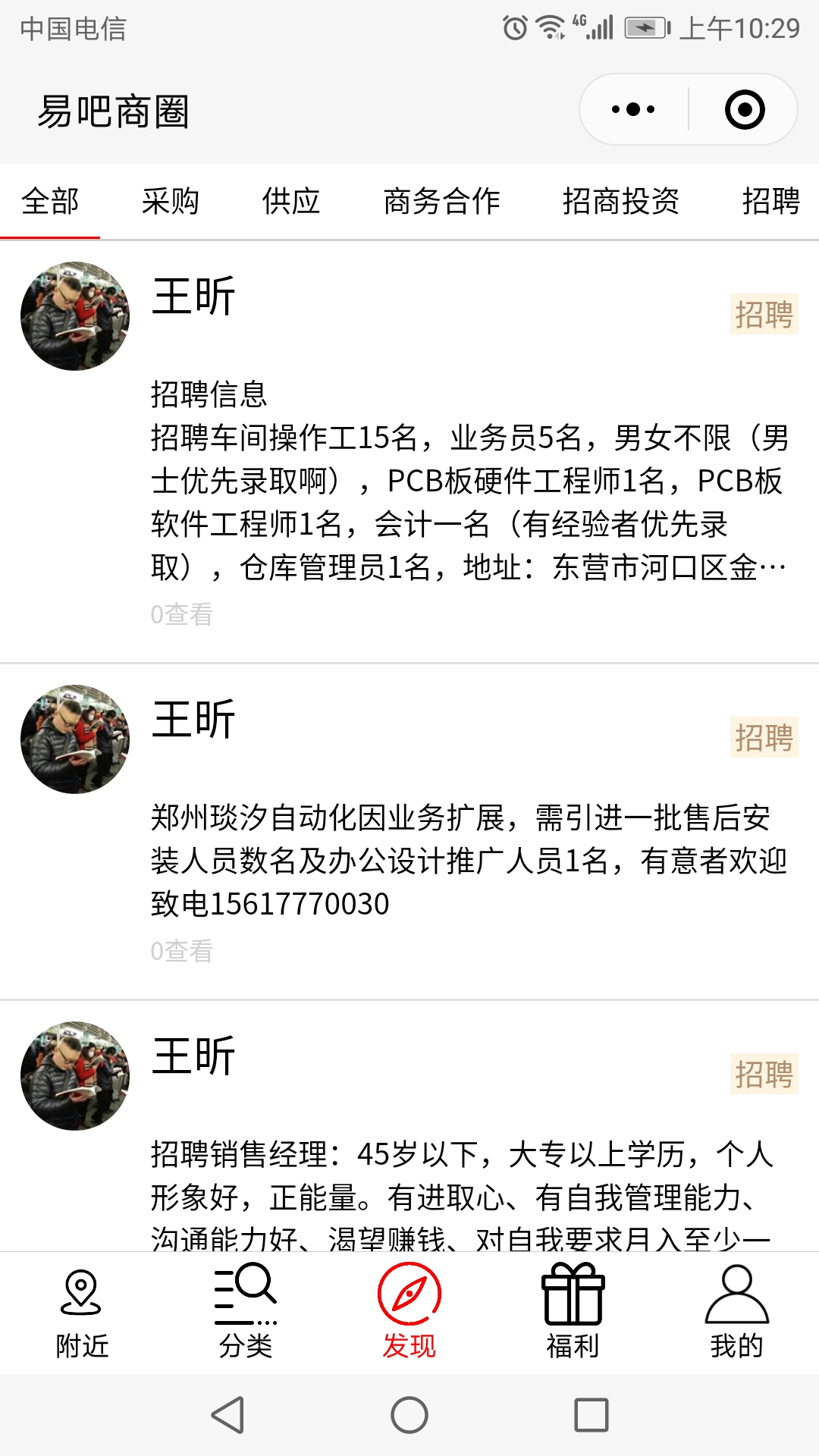819x1456 pixels.
Task: Close the mini program via the circle icon
Action: [744, 110]
